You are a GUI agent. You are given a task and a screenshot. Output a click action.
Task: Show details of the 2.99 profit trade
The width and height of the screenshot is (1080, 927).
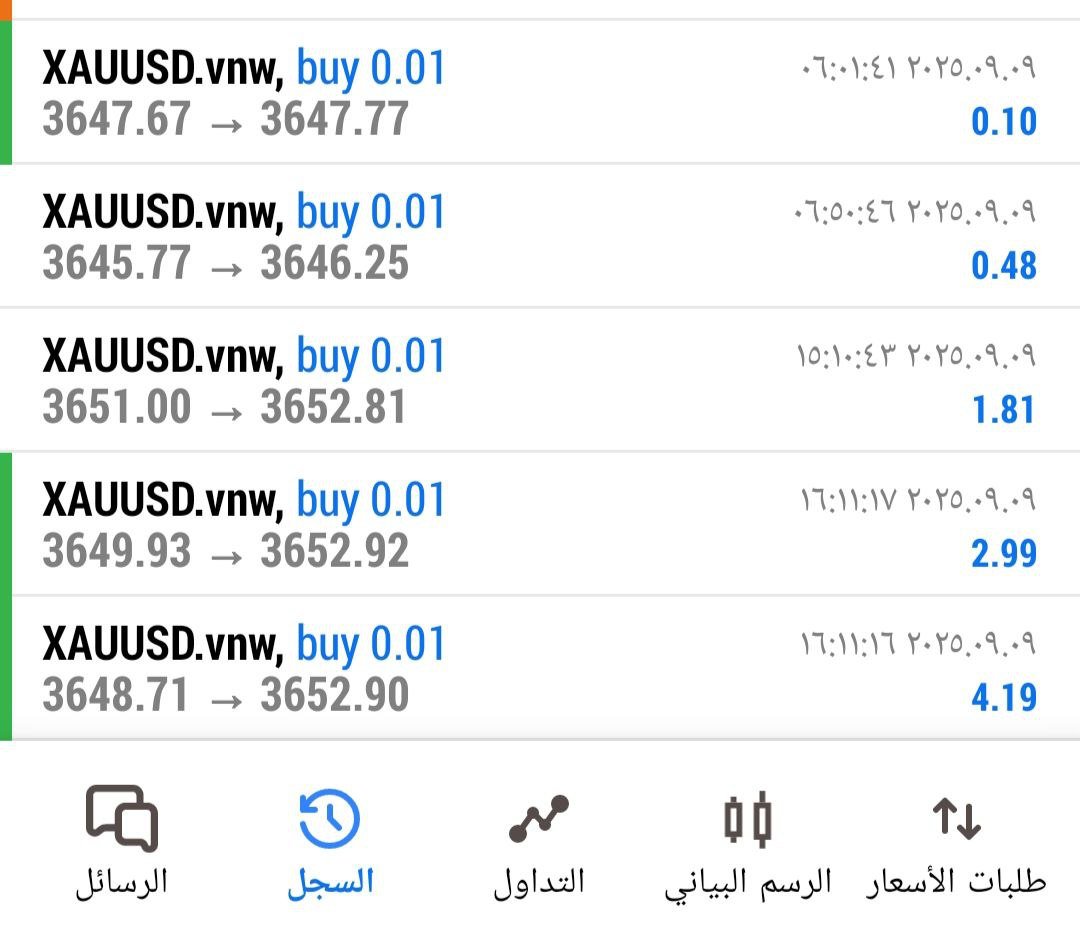coord(540,525)
